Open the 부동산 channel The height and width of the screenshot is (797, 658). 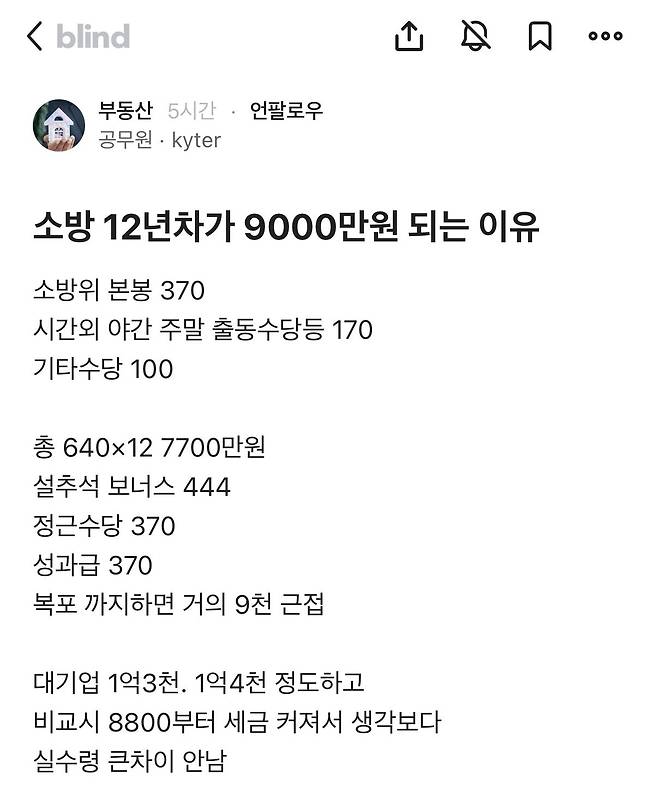(125, 111)
